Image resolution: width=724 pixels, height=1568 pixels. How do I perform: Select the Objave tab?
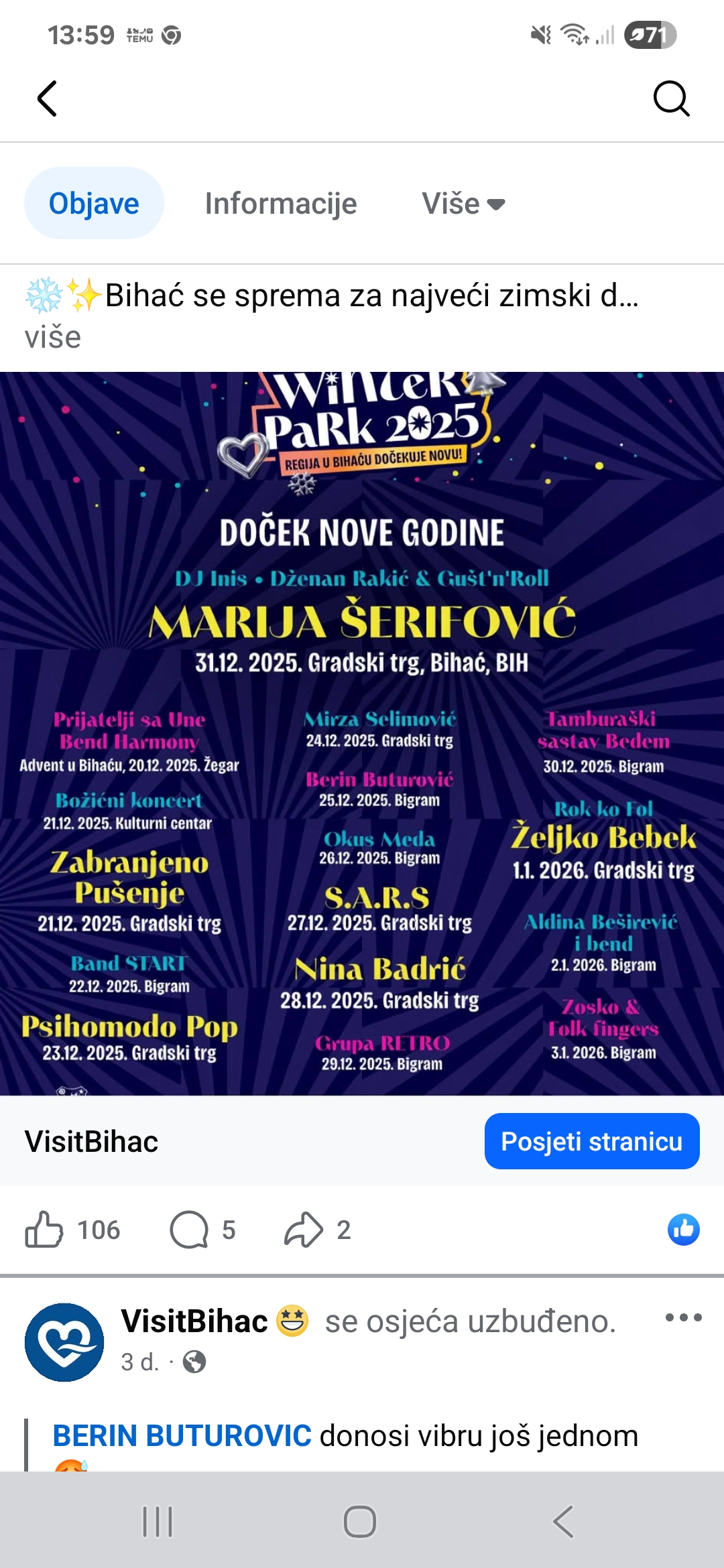(94, 204)
